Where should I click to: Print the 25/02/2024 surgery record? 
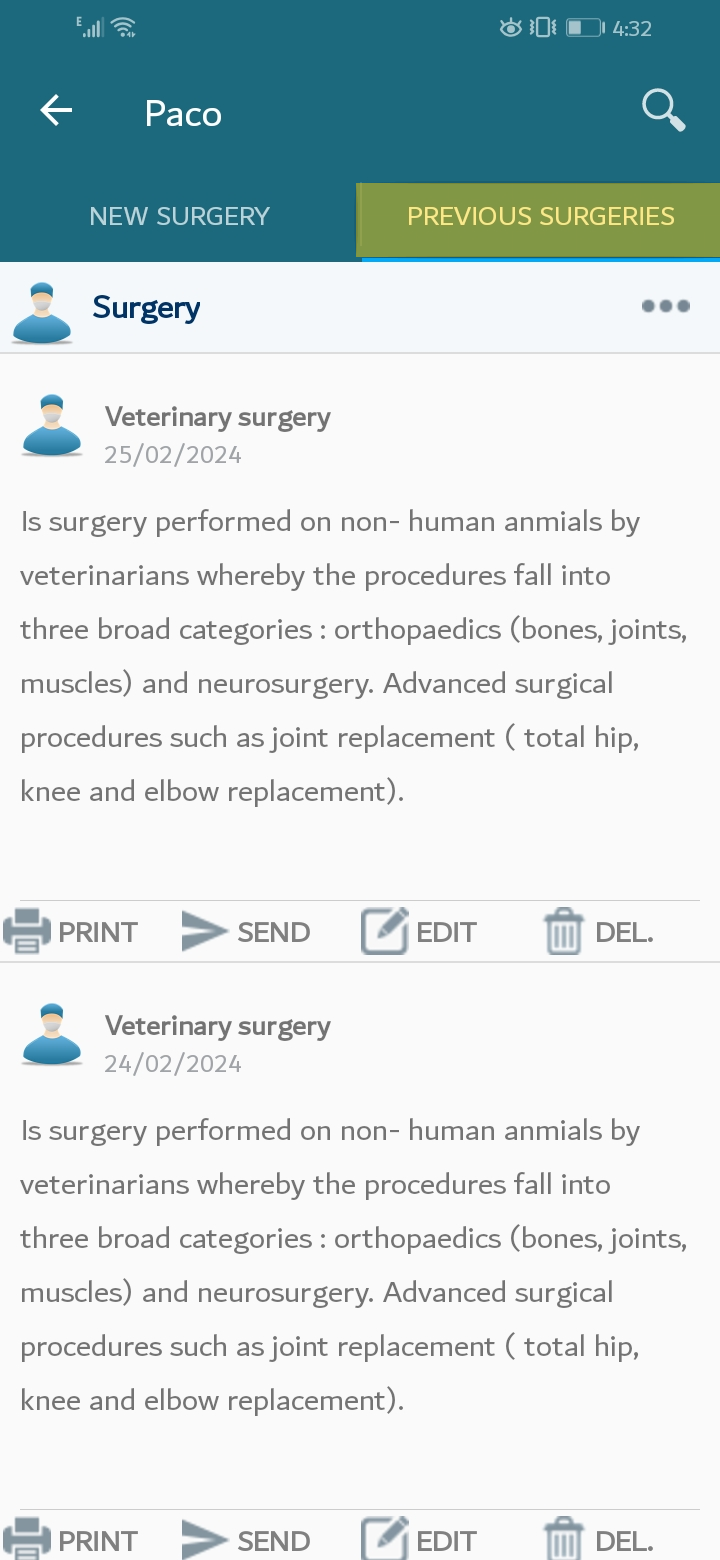pos(70,932)
